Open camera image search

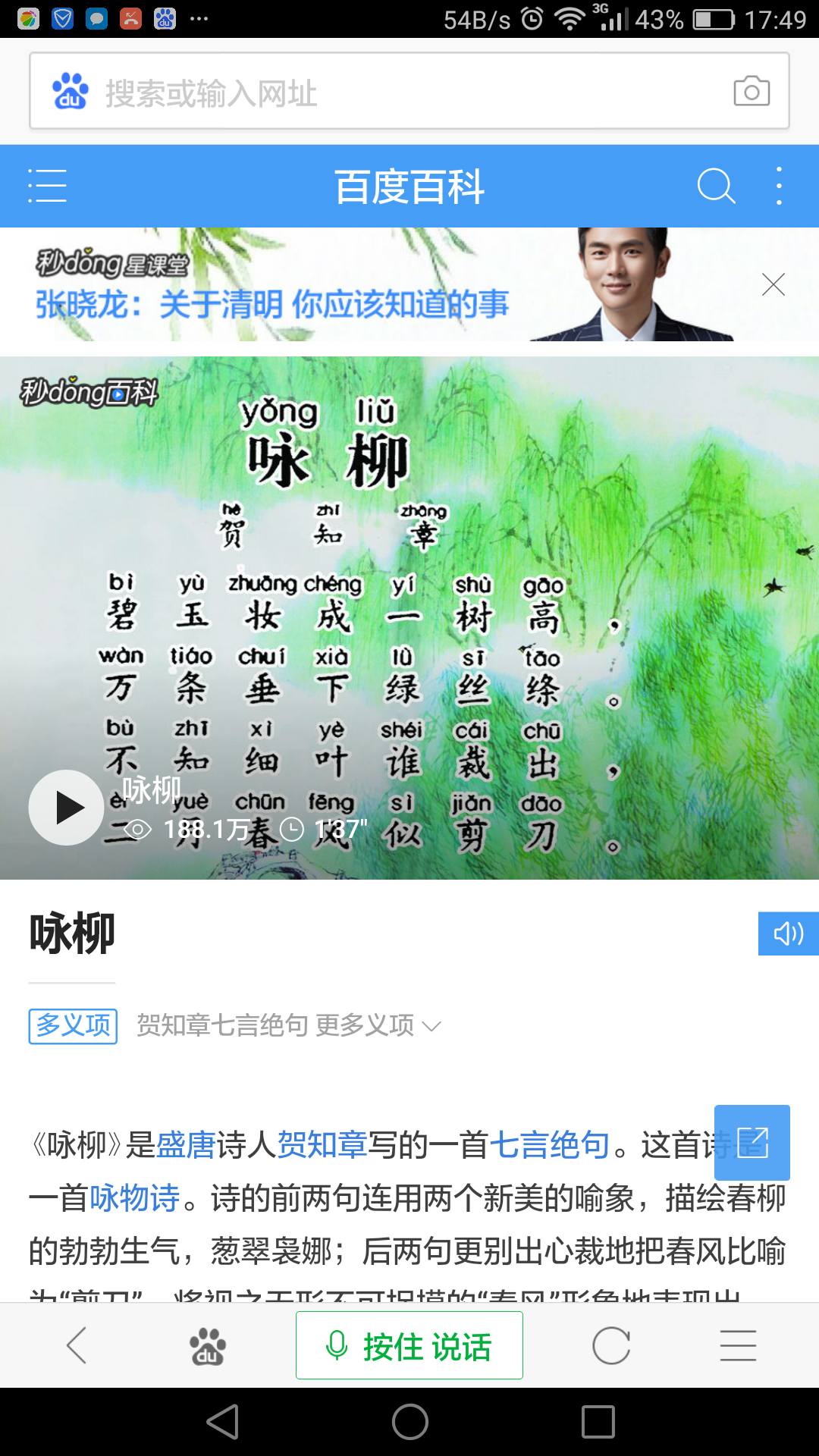[752, 92]
